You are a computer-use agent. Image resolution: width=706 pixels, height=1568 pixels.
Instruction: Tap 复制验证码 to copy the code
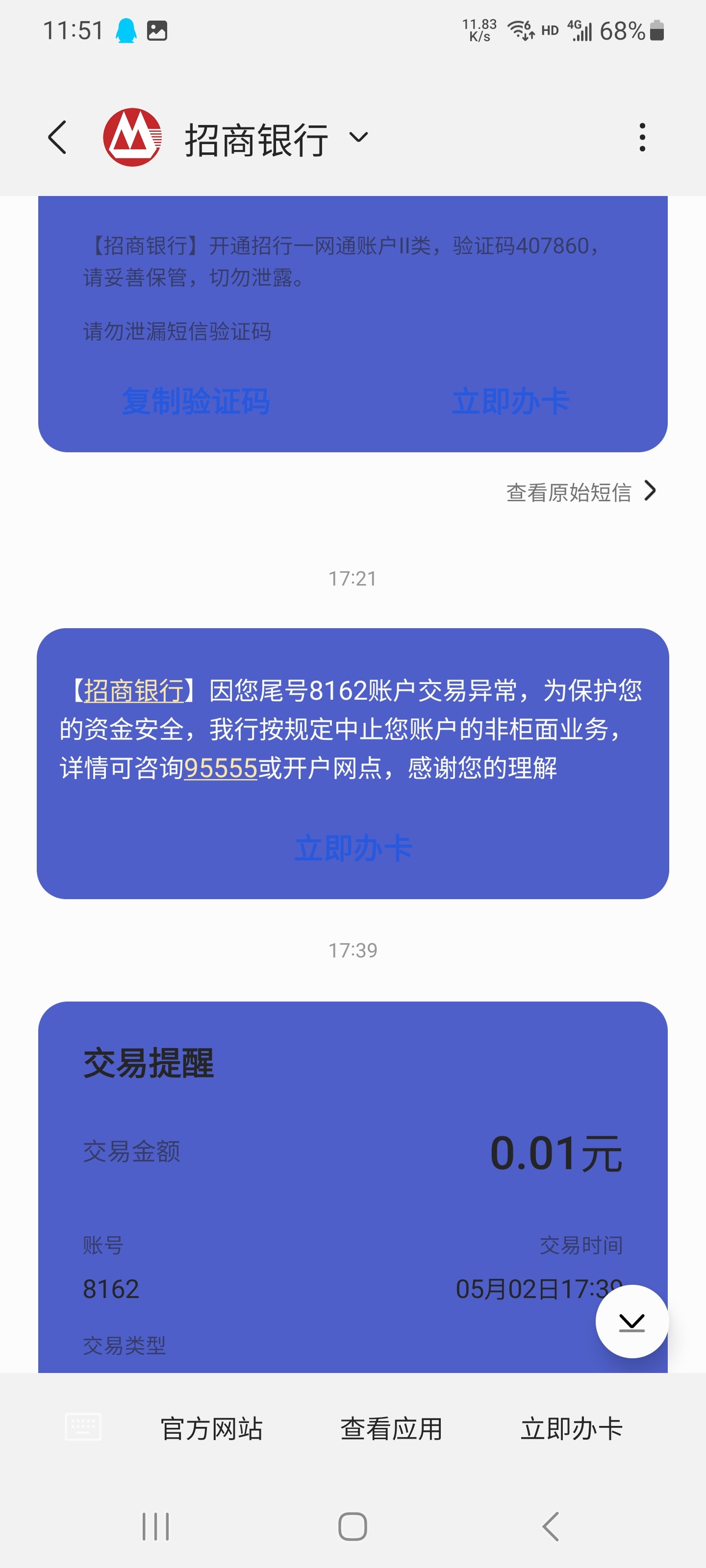pyautogui.click(x=196, y=402)
